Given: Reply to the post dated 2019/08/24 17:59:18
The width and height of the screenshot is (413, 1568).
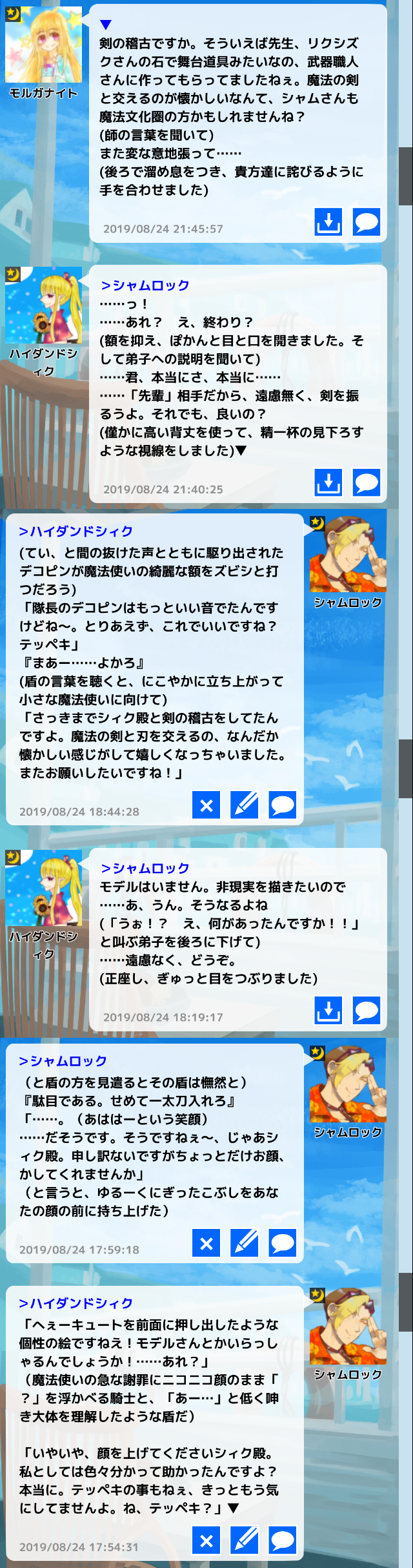Looking at the screenshot, I should pos(283,1243).
